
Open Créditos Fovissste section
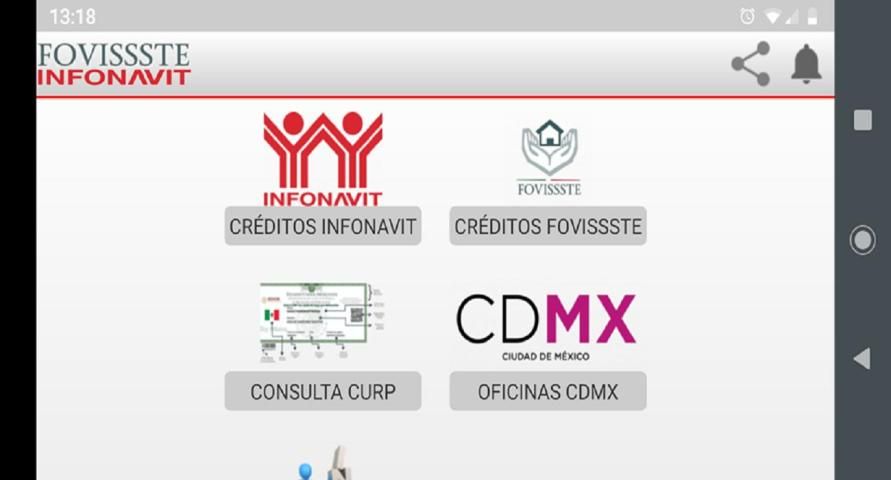[548, 226]
